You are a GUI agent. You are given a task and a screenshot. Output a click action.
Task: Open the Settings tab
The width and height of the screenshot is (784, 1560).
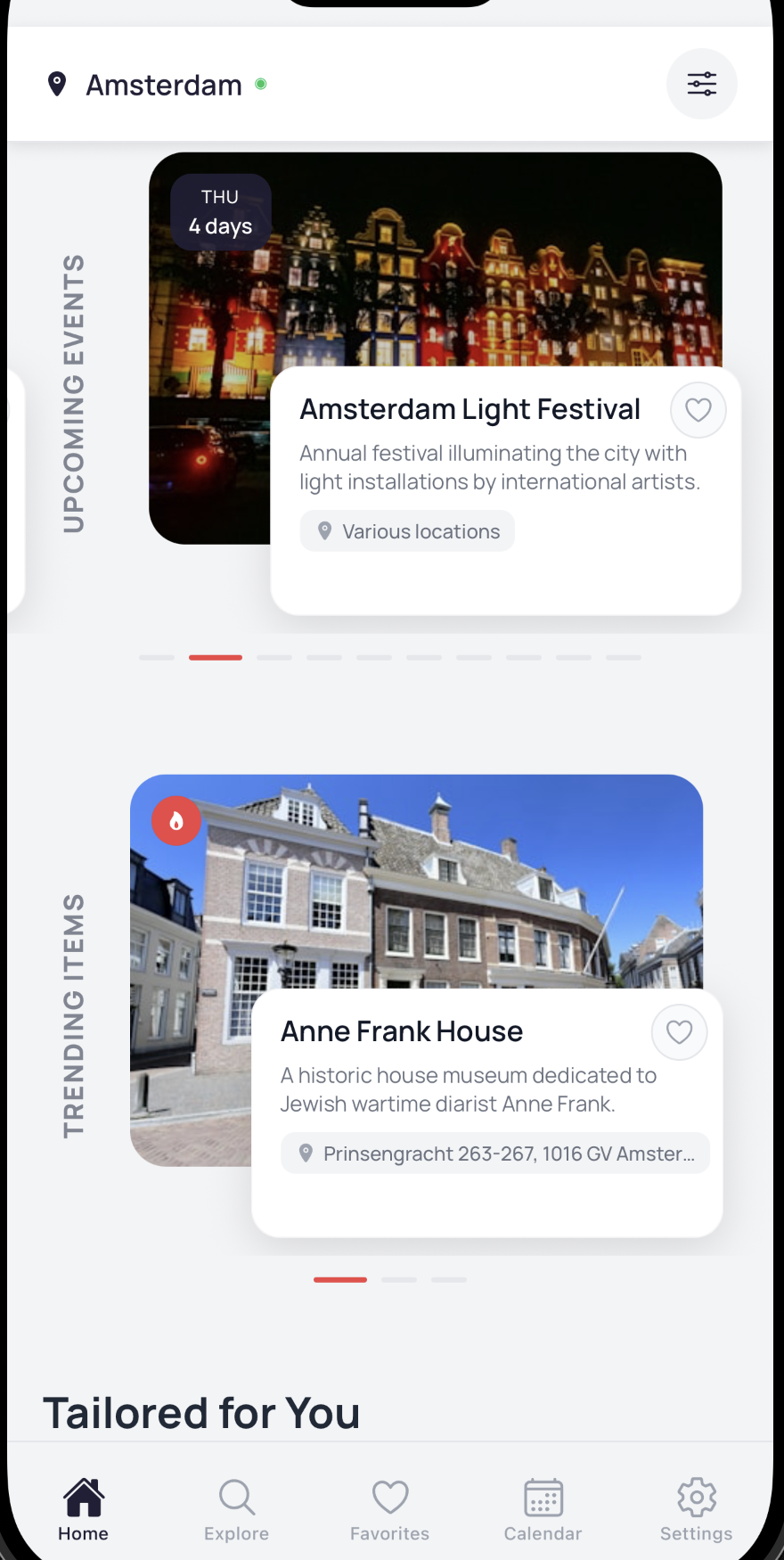point(697,1510)
